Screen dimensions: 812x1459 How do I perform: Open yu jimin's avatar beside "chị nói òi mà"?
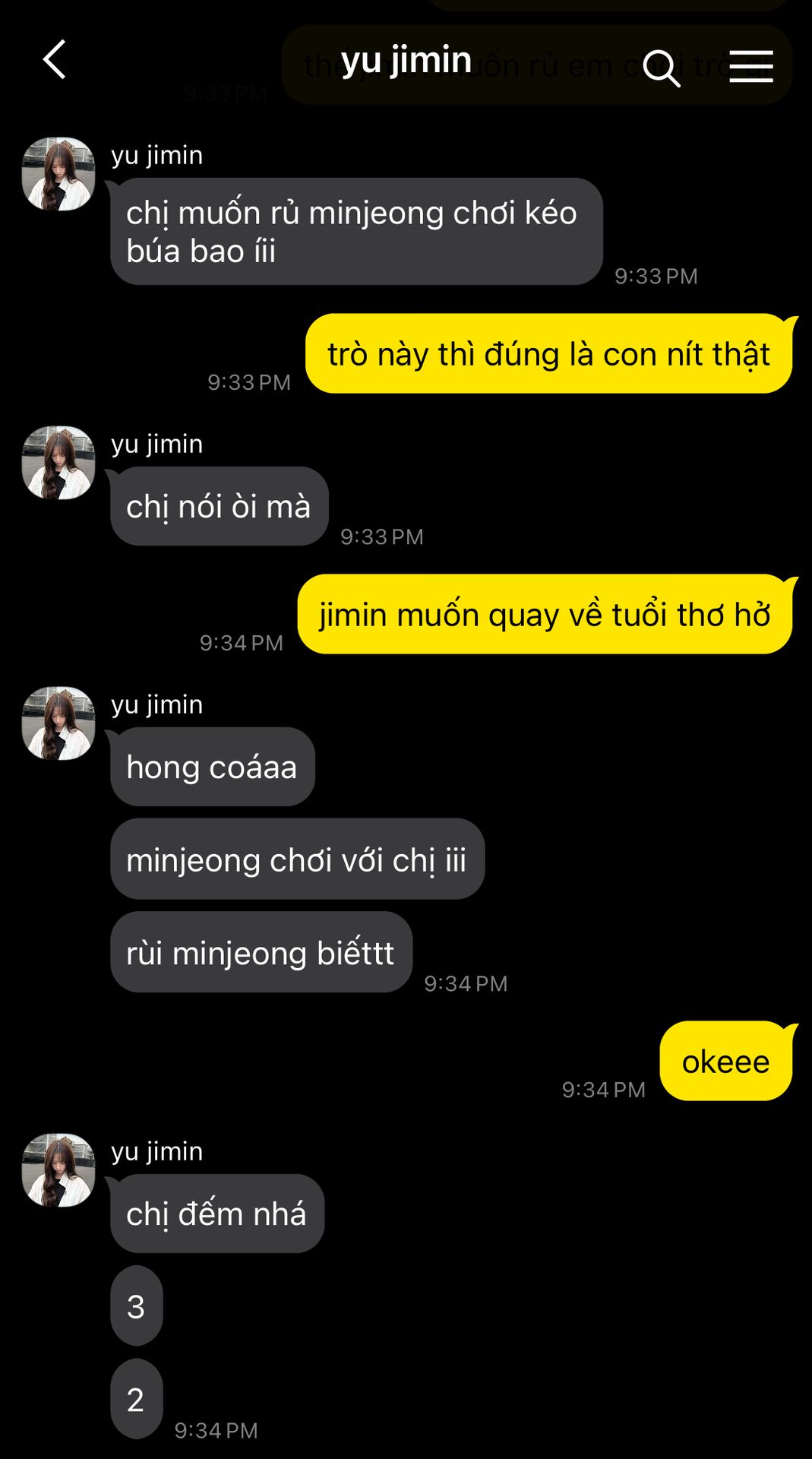point(58,463)
